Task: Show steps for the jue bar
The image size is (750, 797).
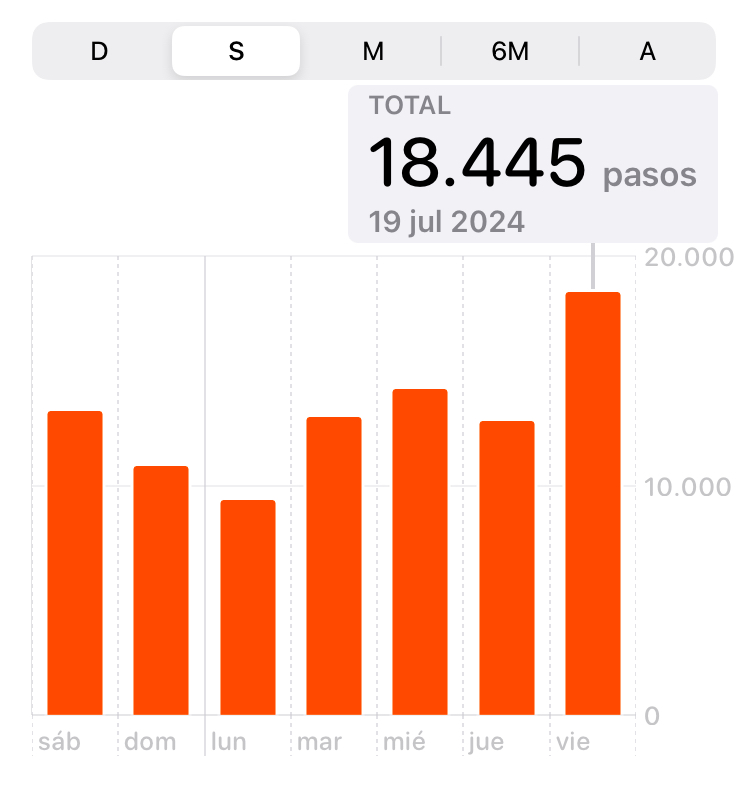Action: pyautogui.click(x=507, y=568)
